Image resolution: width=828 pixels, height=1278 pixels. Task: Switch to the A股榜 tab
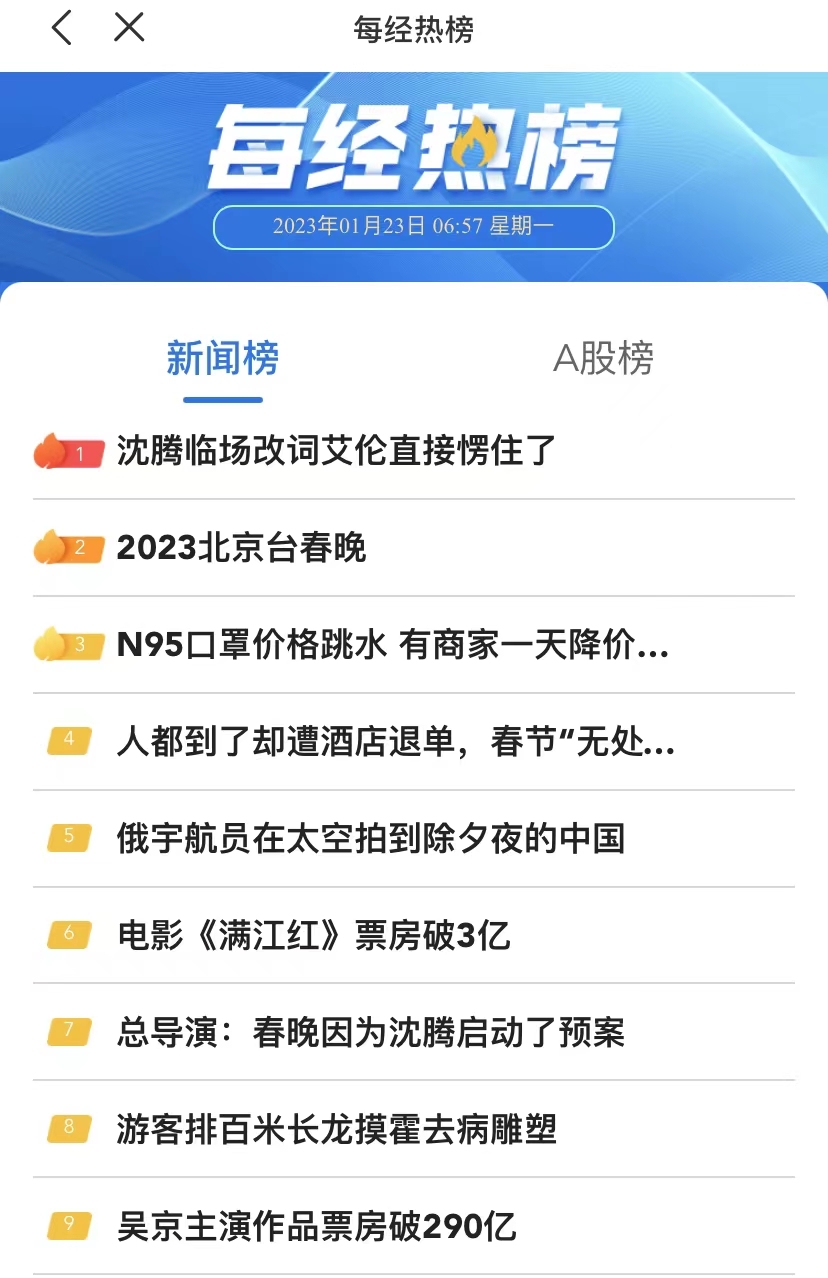click(603, 358)
